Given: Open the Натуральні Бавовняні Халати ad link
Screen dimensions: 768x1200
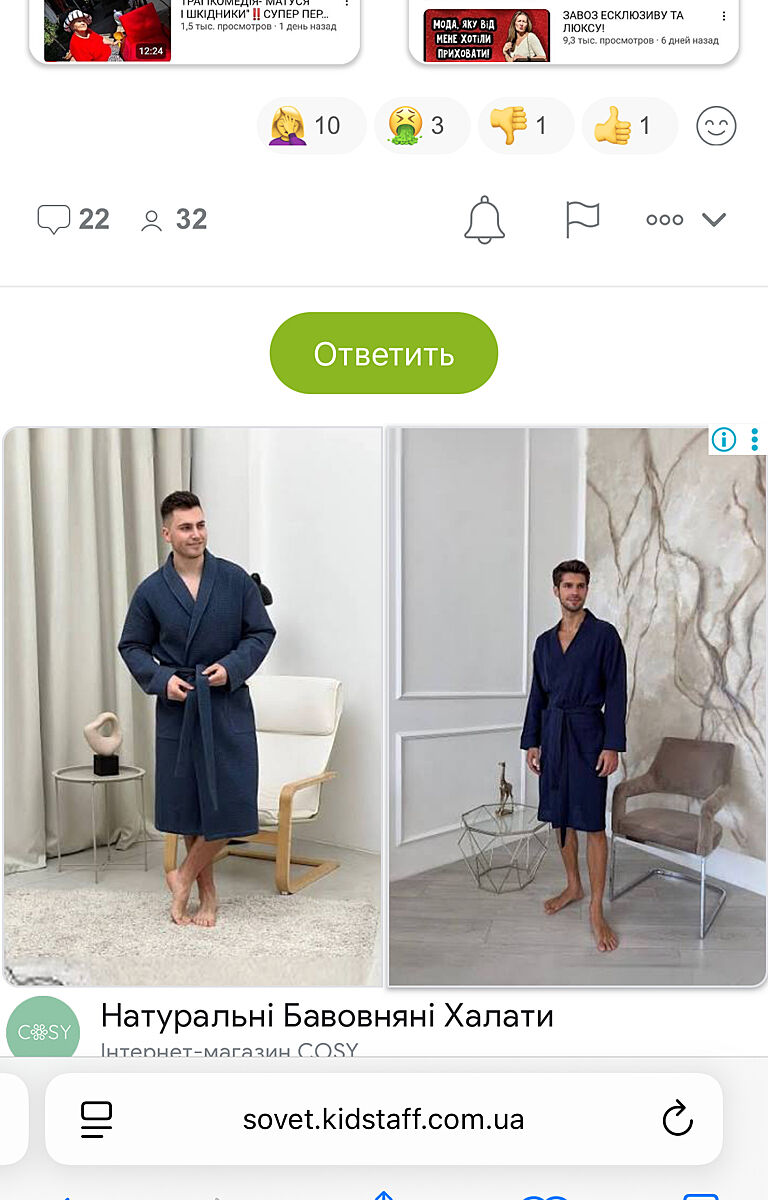Looking at the screenshot, I should pos(327,1016).
